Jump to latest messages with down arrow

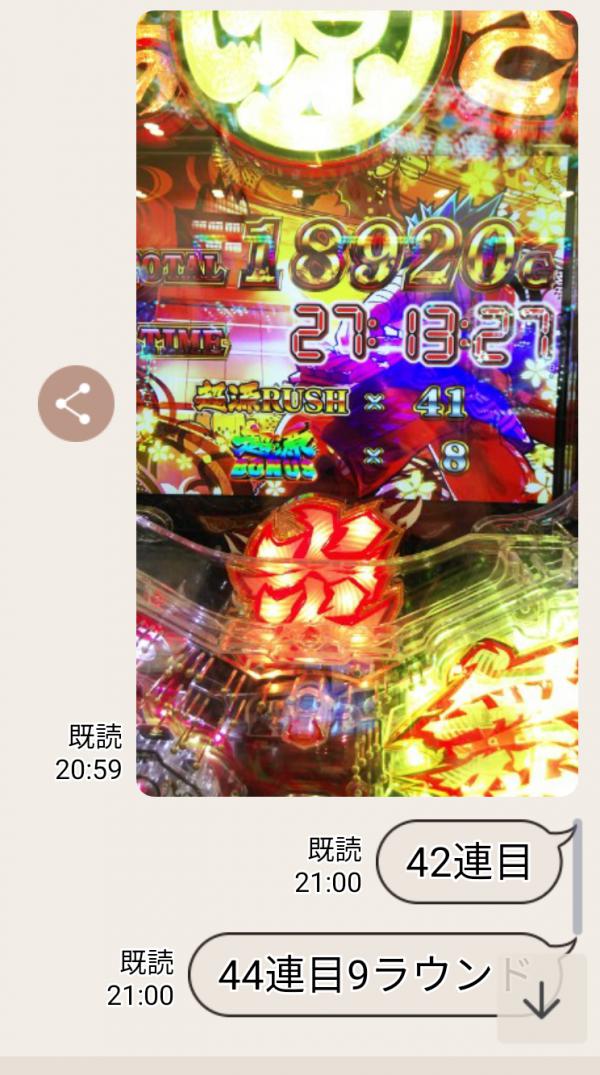[x=541, y=999]
